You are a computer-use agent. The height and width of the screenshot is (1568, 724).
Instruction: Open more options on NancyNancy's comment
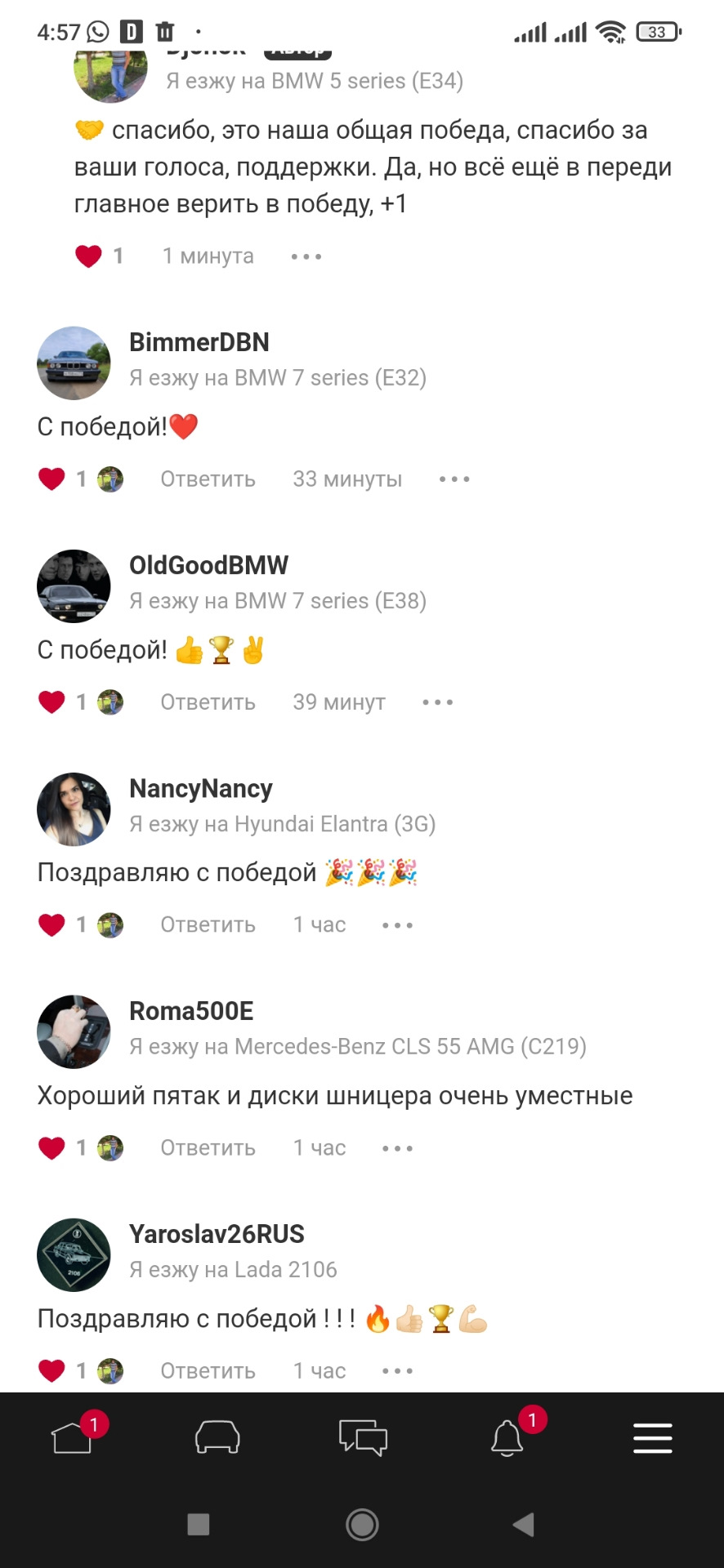397,925
